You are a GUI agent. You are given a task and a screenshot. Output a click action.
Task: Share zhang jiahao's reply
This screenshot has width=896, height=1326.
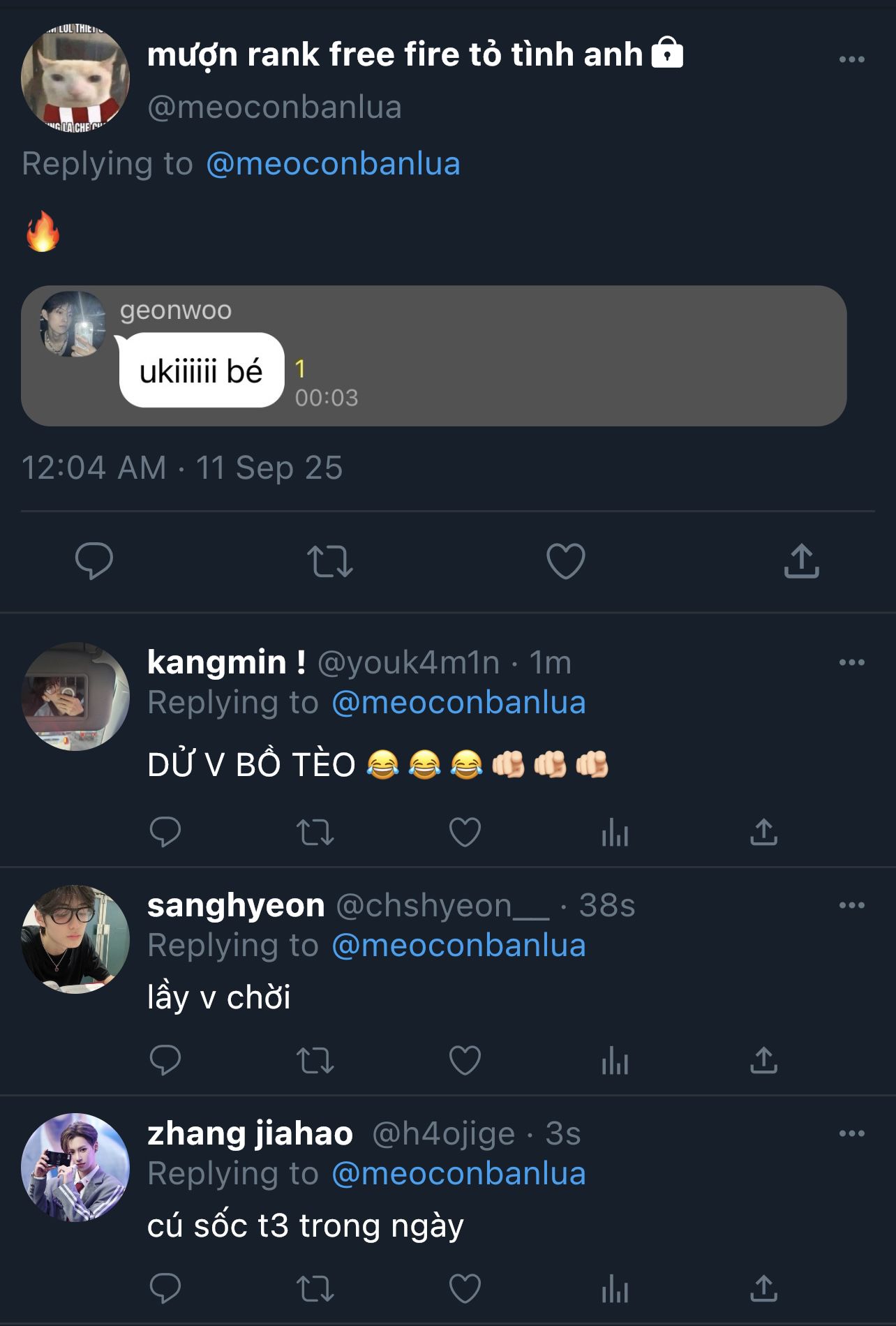(x=763, y=1288)
